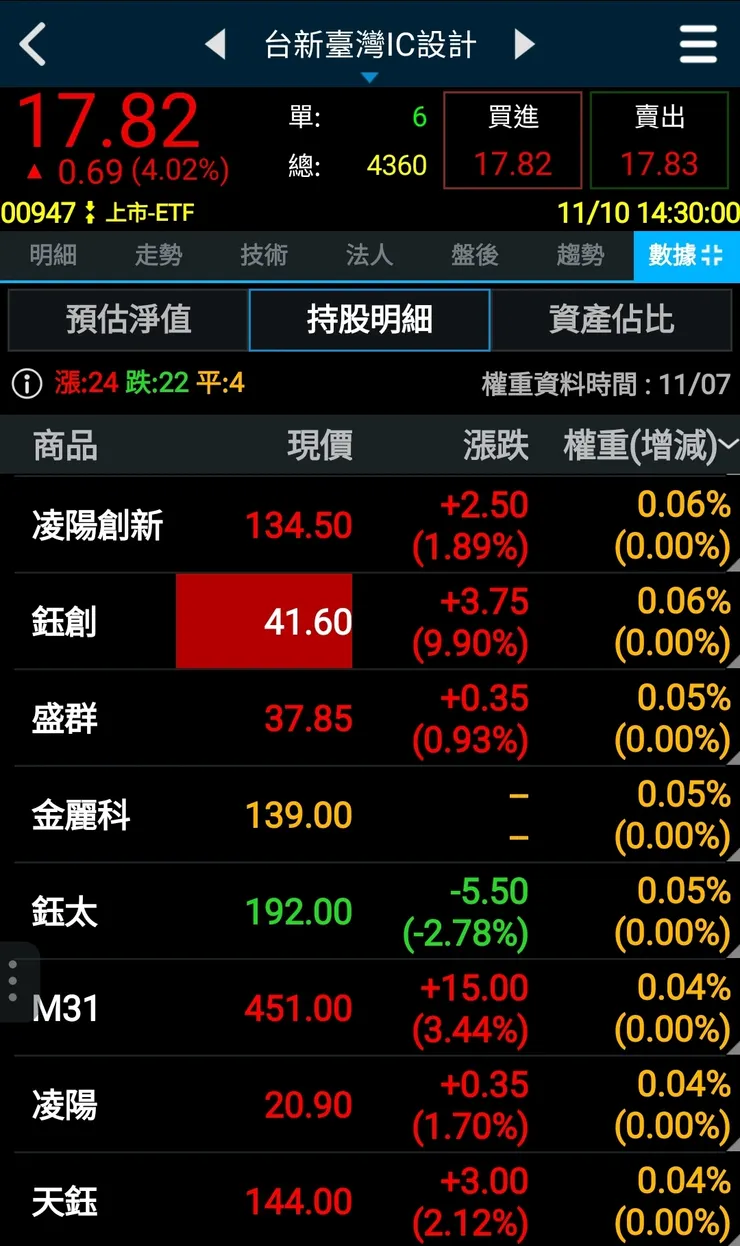Select the 金麗科 holding row
The width and height of the screenshot is (740, 1246).
click(300, 816)
